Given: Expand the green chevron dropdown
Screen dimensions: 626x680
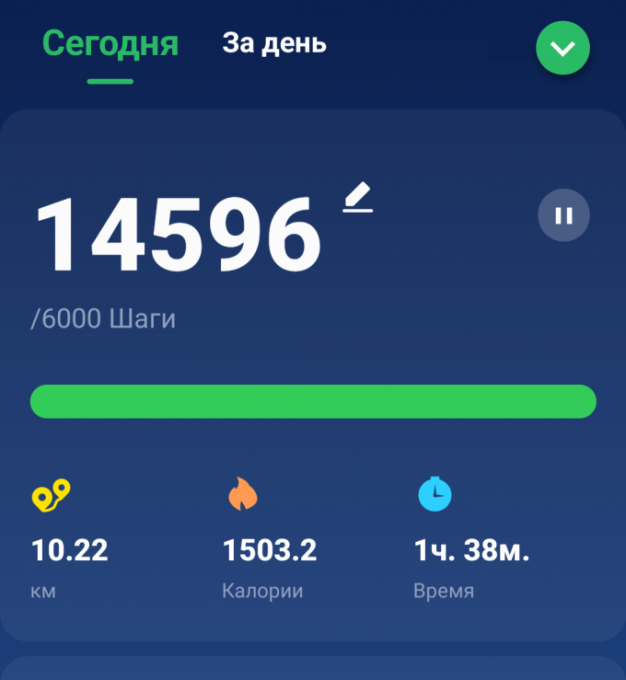Looking at the screenshot, I should [x=563, y=48].
